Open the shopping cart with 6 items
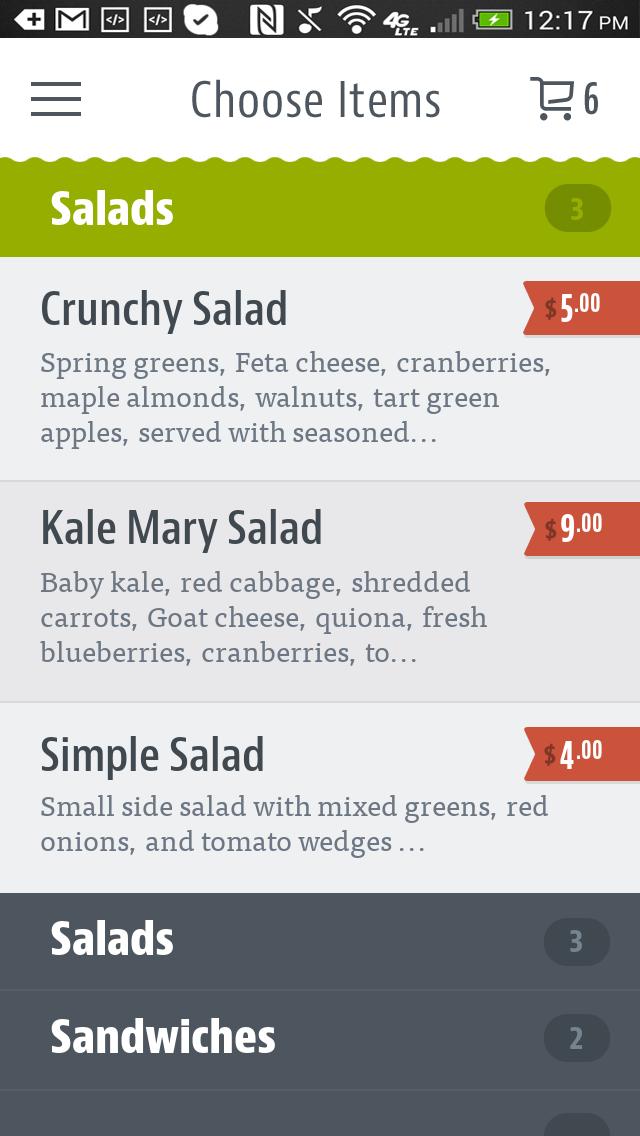The height and width of the screenshot is (1136, 640). pyautogui.click(x=564, y=99)
